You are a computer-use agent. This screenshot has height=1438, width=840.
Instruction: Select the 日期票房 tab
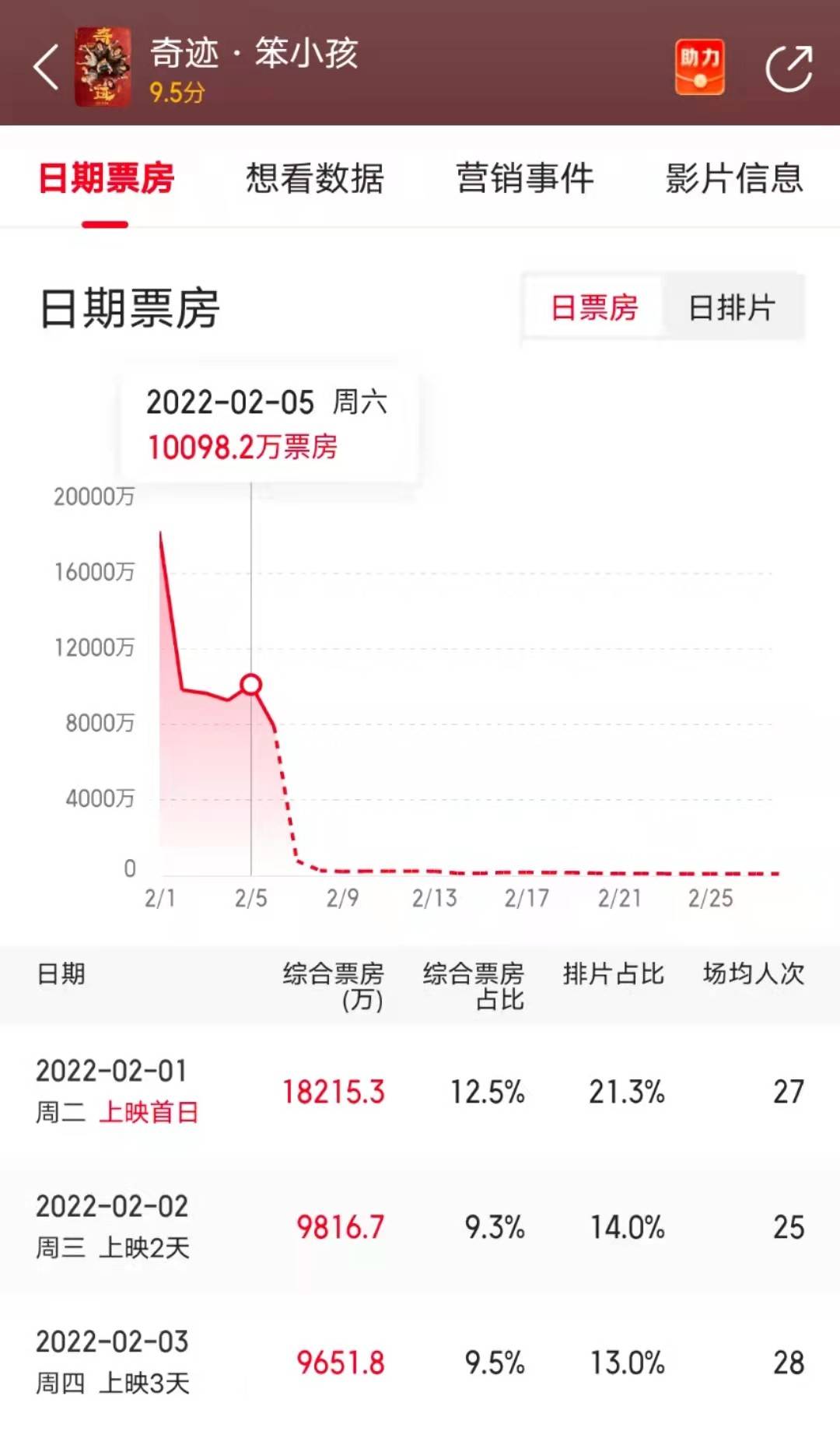pyautogui.click(x=106, y=178)
